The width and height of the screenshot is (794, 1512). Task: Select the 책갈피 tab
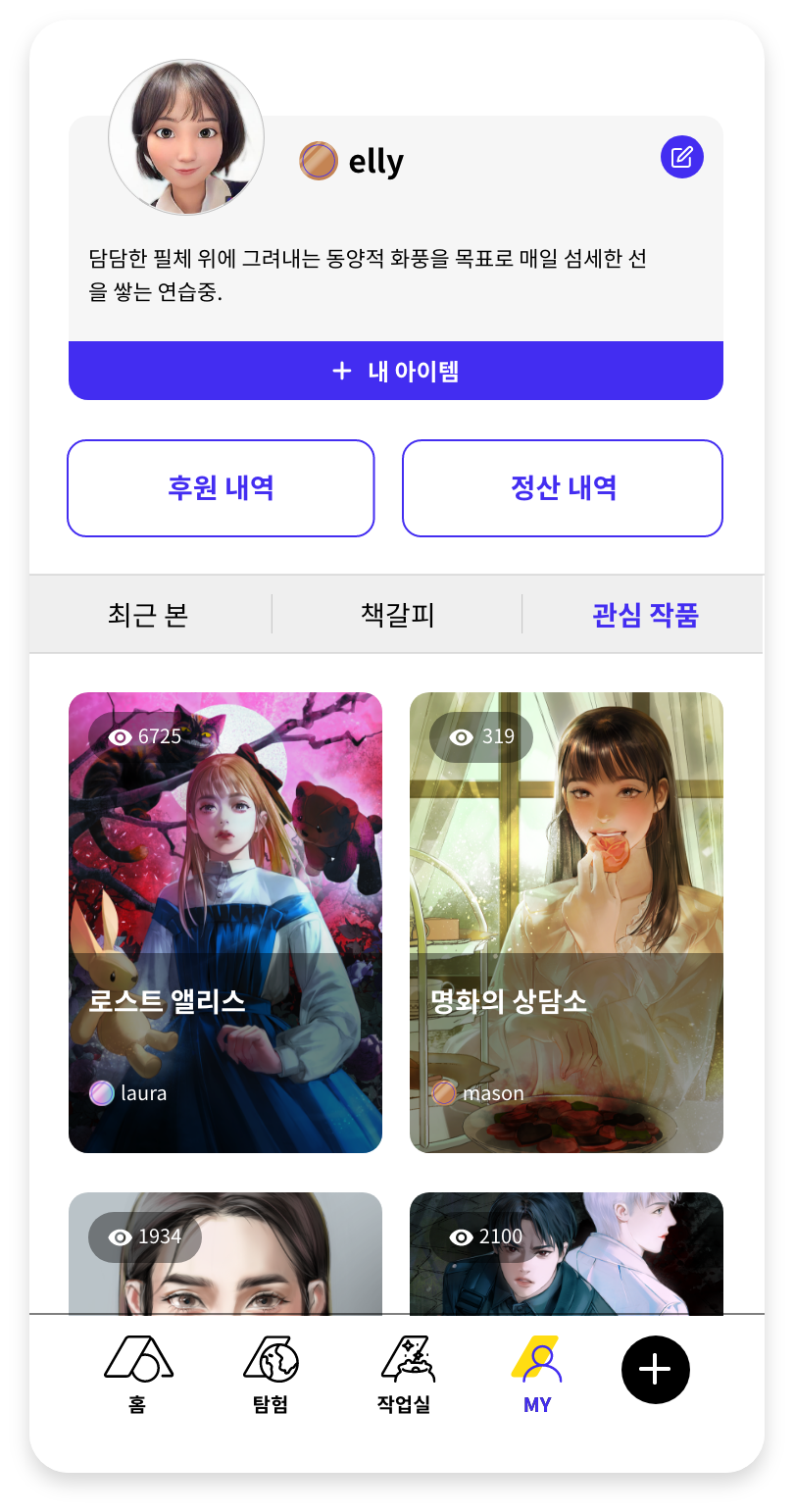397,615
